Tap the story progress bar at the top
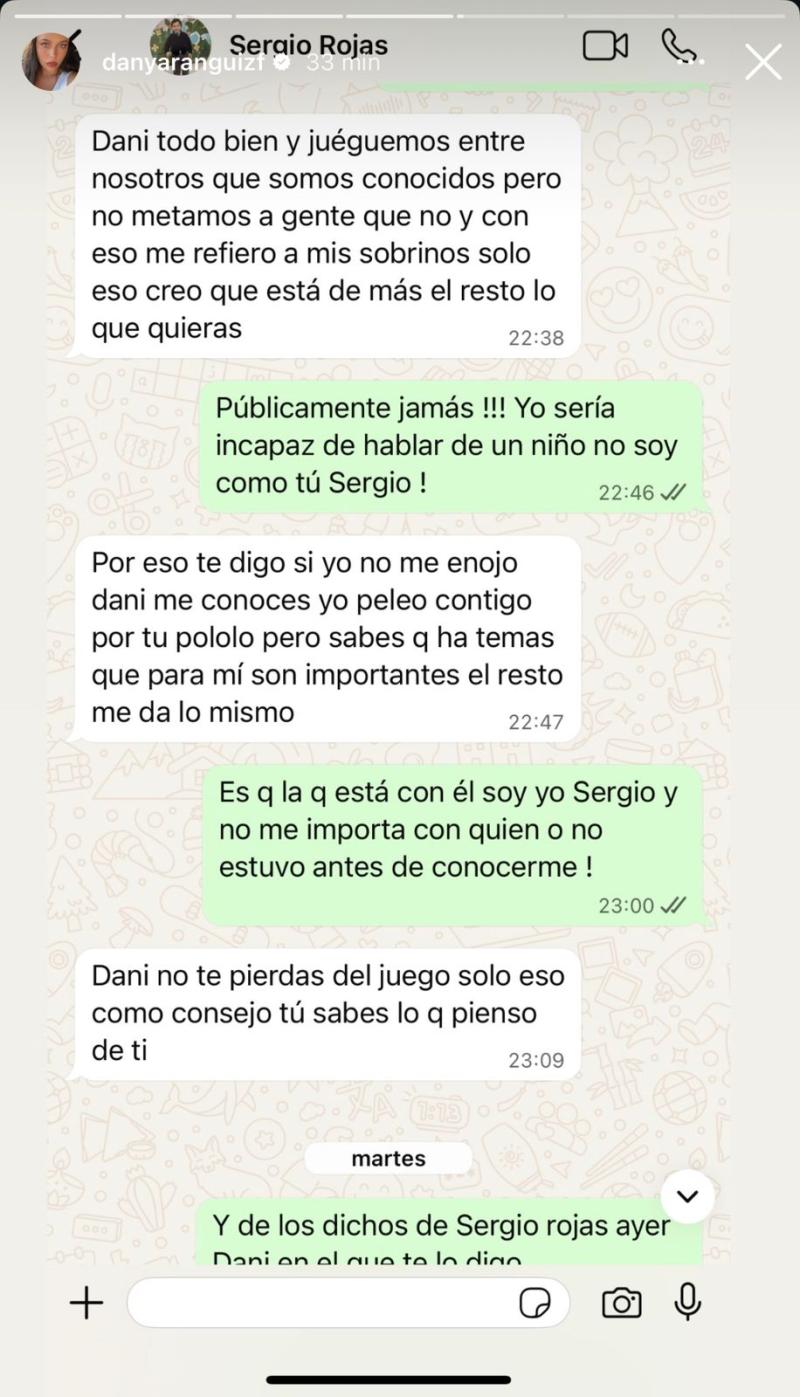The width and height of the screenshot is (800, 1397). click(x=400, y=12)
